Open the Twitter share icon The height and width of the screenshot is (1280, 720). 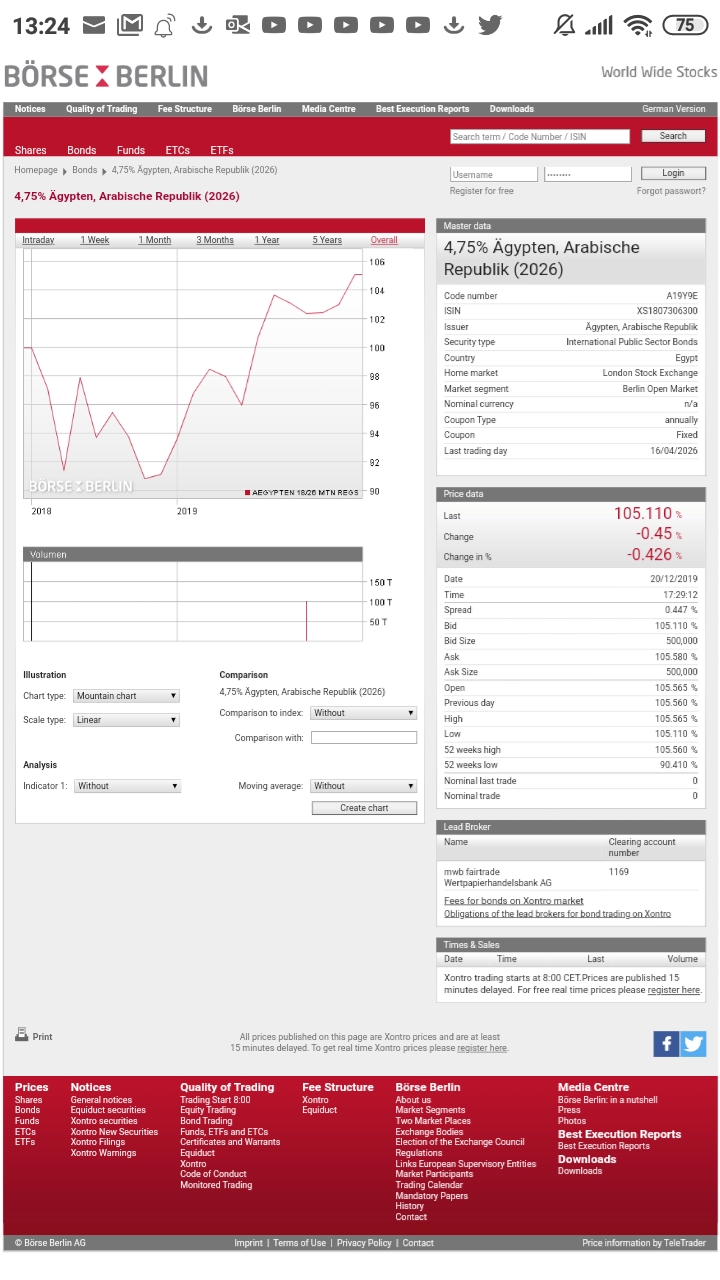(693, 1044)
